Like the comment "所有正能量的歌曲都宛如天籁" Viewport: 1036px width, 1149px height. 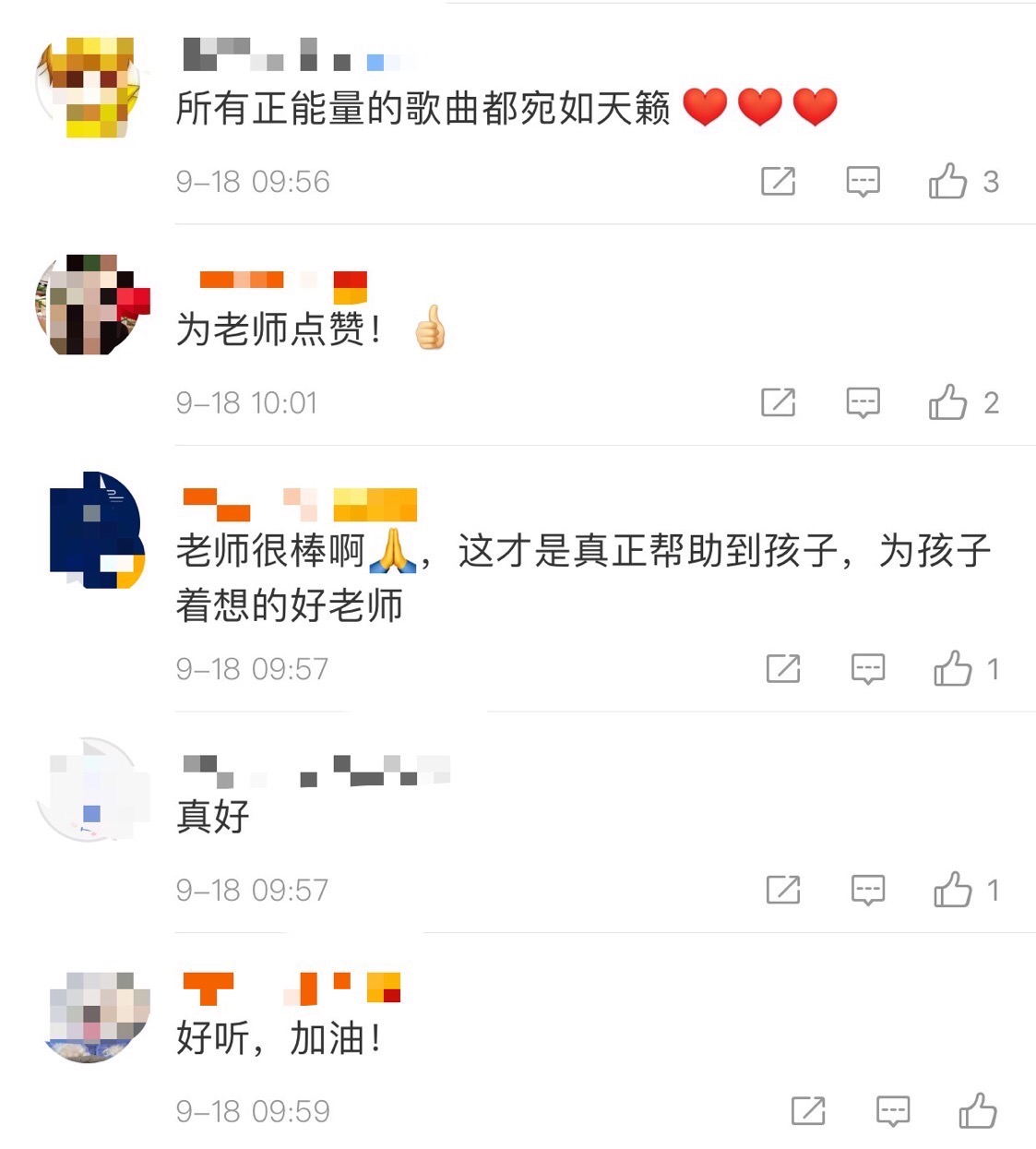(947, 181)
